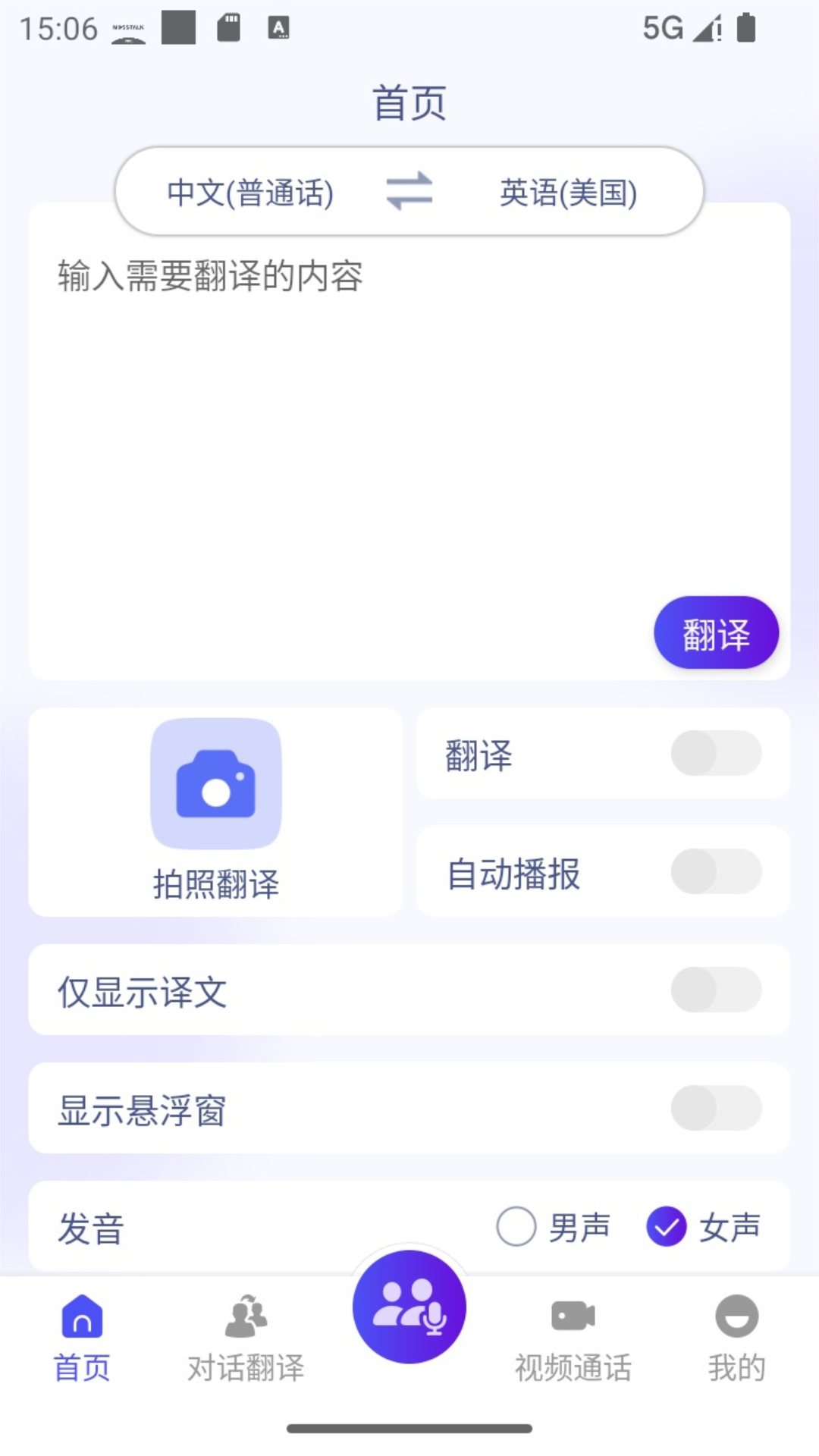Turn on 自动播报 auto broadcast
The width and height of the screenshot is (819, 1456).
[717, 873]
